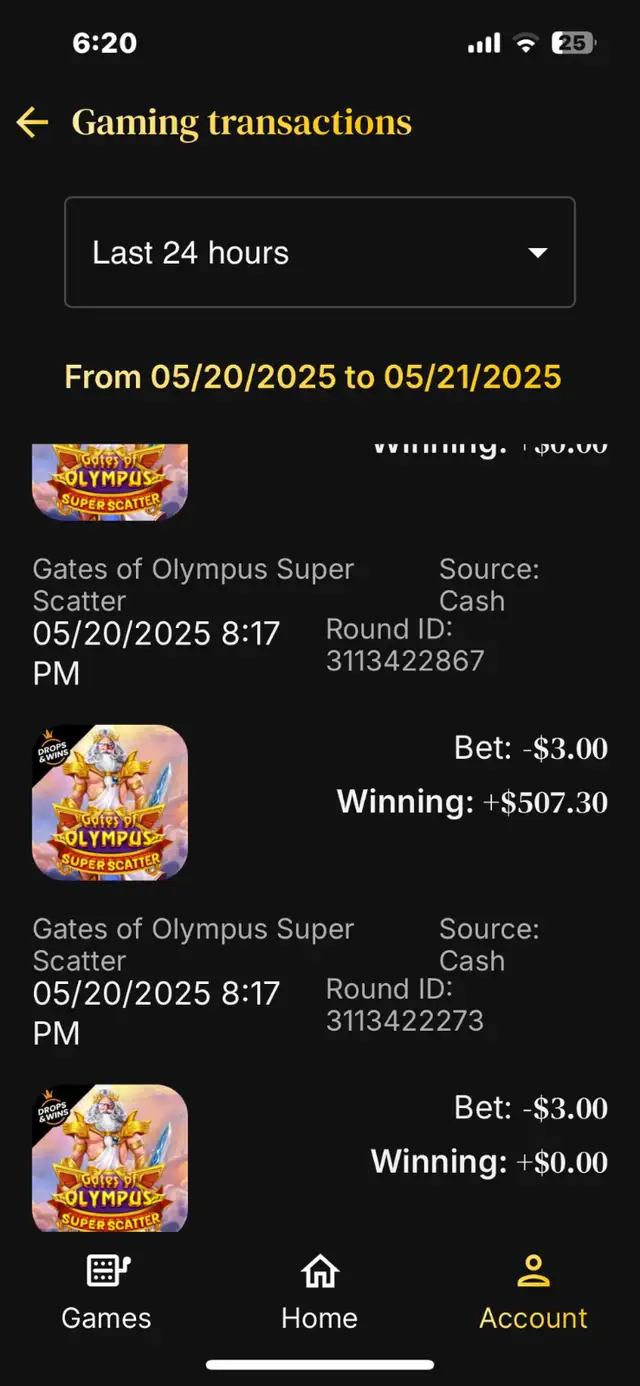Switch to the Home tab
Image resolution: width=640 pixels, height=1386 pixels.
[x=320, y=1293]
